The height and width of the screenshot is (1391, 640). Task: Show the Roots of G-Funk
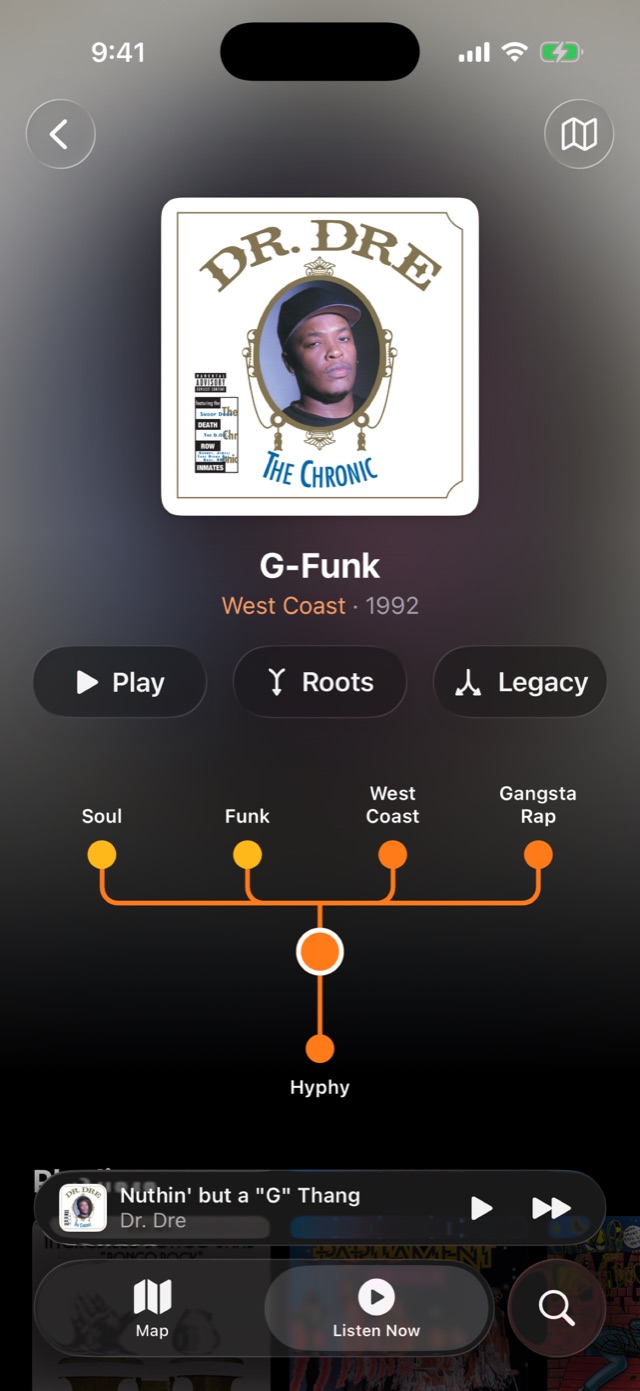click(x=320, y=682)
